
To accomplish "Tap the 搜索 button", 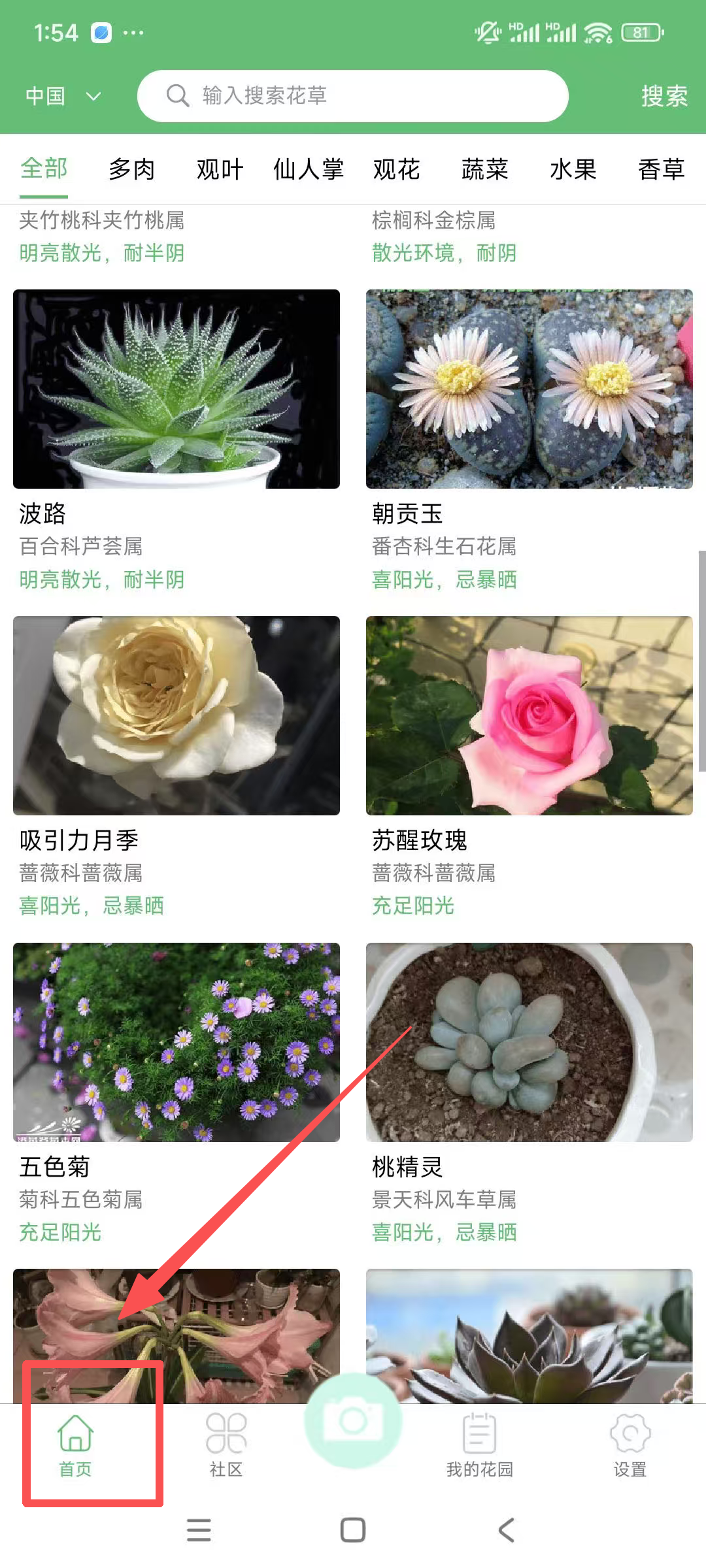I will pos(664,96).
